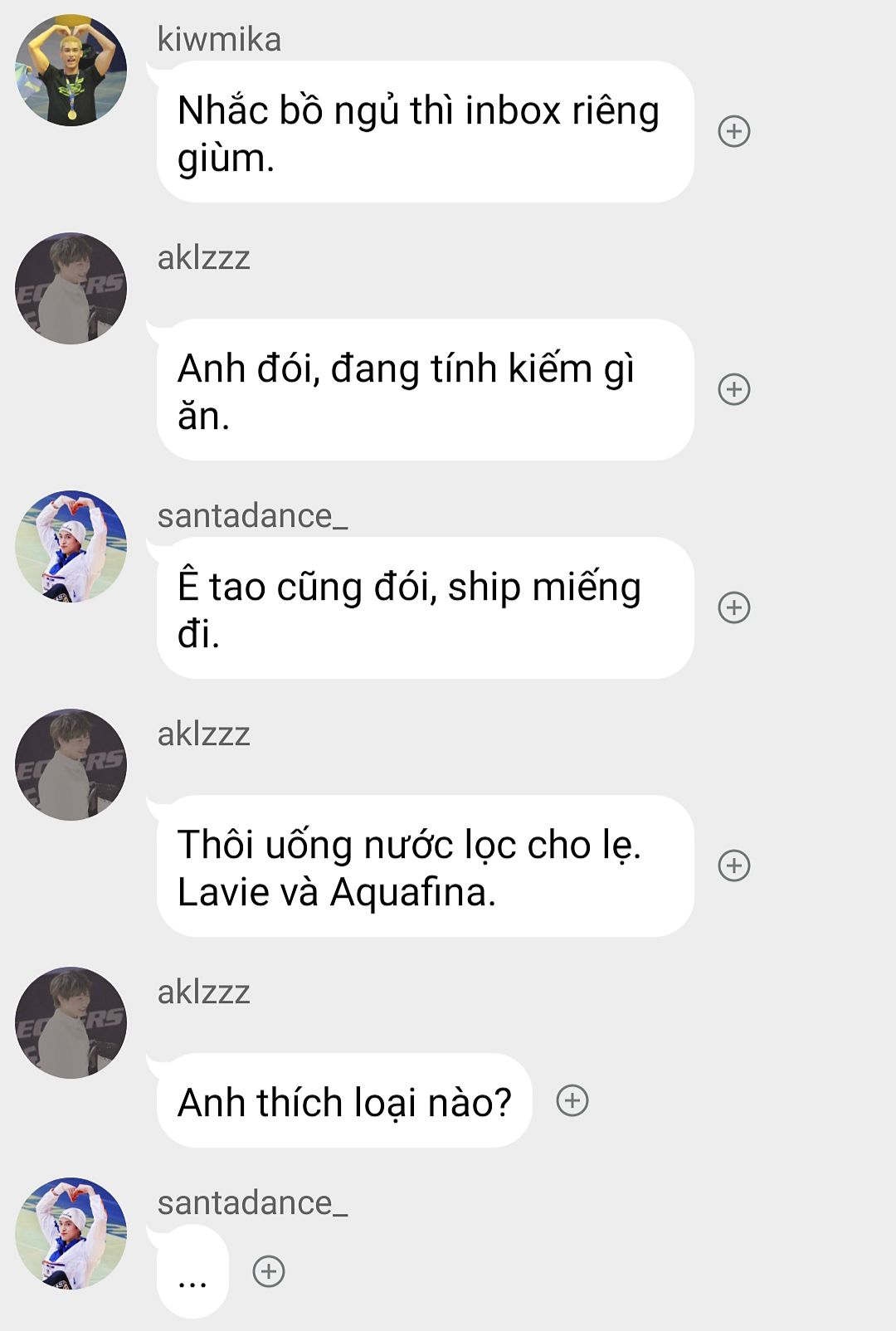This screenshot has width=896, height=1331.
Task: Tap the plus icon next to "Anh đói" message
Action: pyautogui.click(x=733, y=389)
